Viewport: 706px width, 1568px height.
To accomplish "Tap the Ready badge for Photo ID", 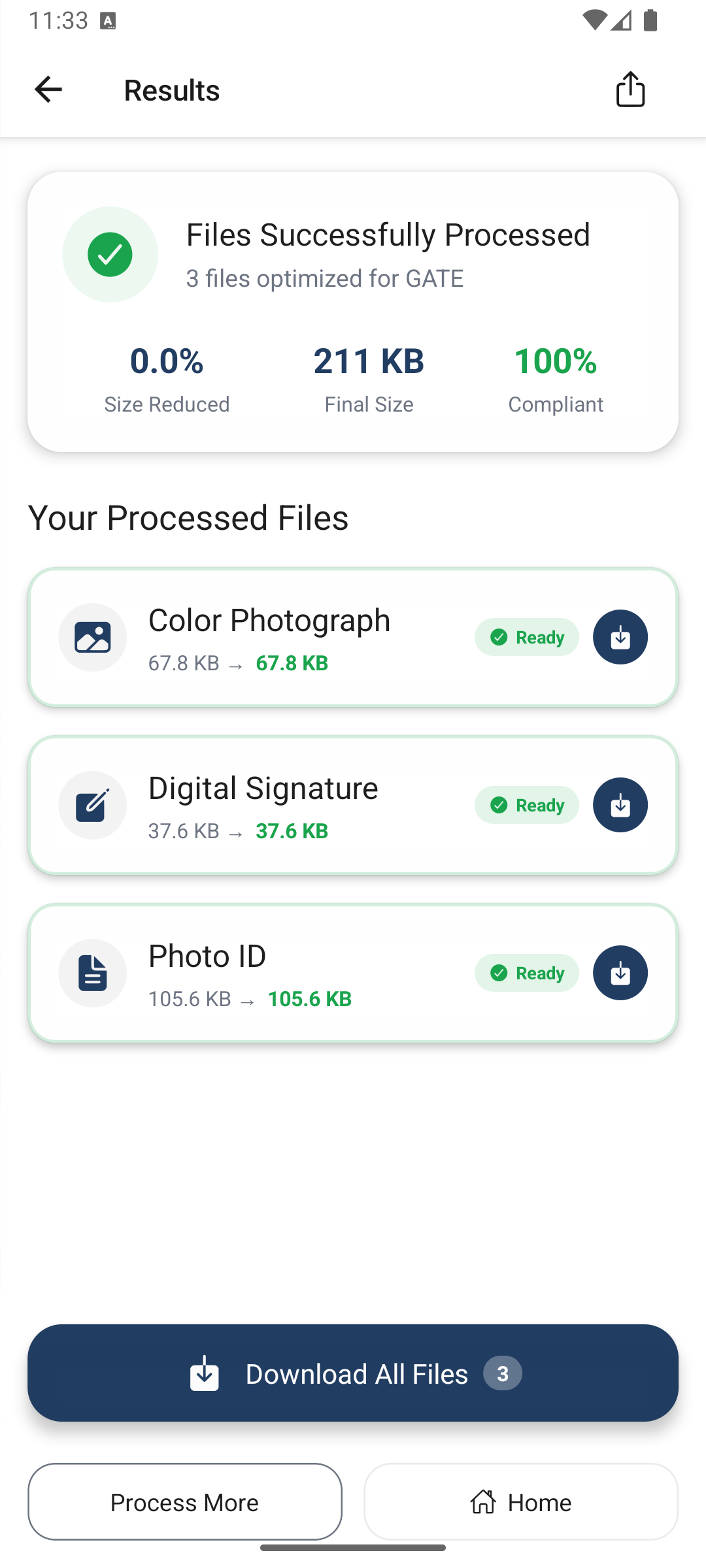I will point(526,973).
